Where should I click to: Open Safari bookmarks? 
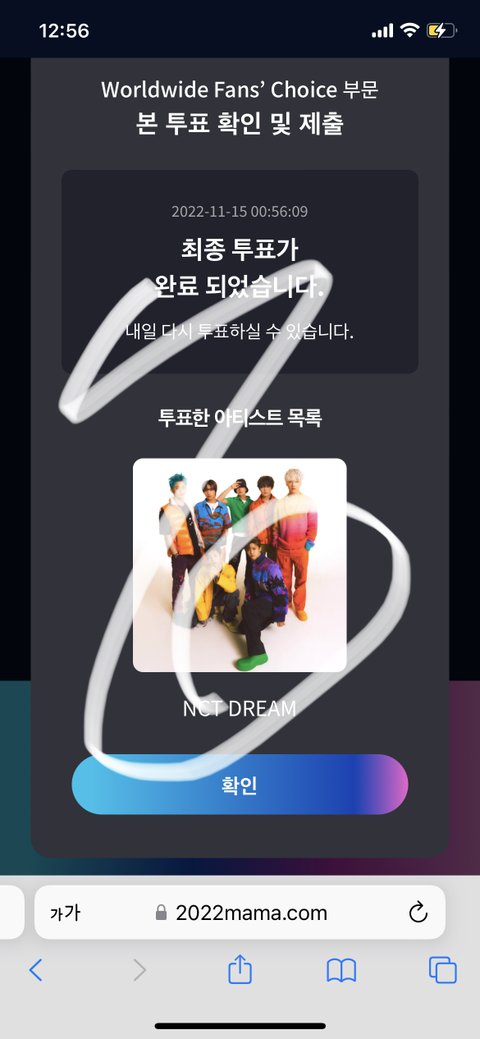pos(341,971)
